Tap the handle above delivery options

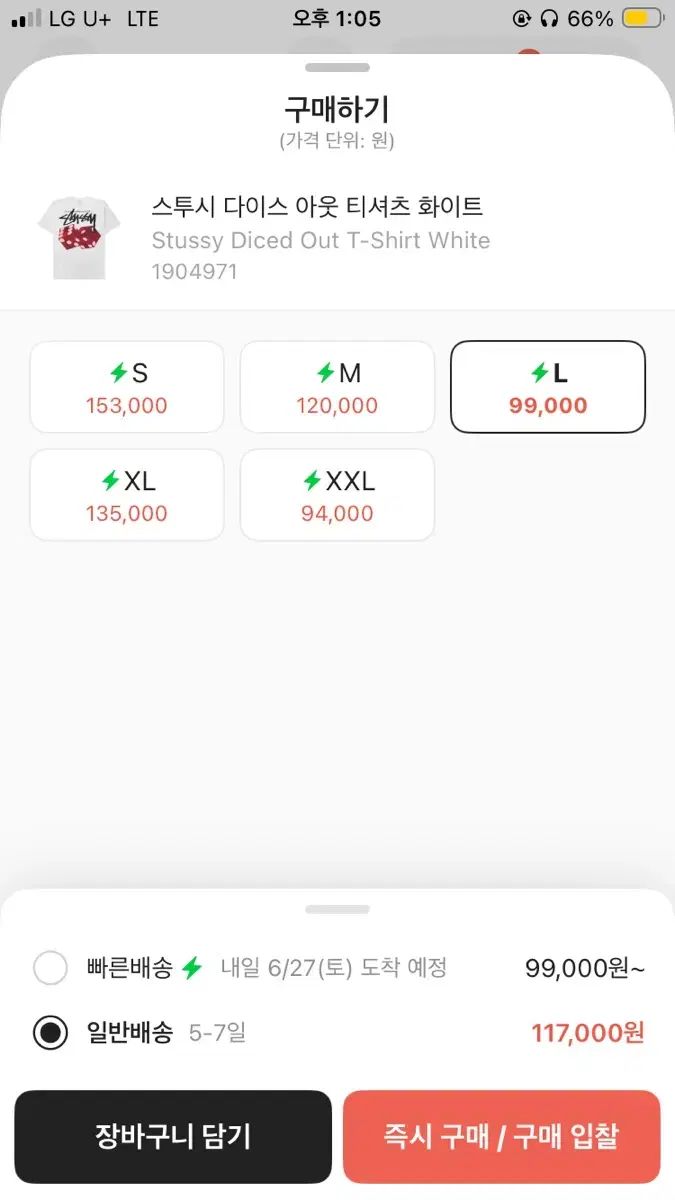[337, 909]
